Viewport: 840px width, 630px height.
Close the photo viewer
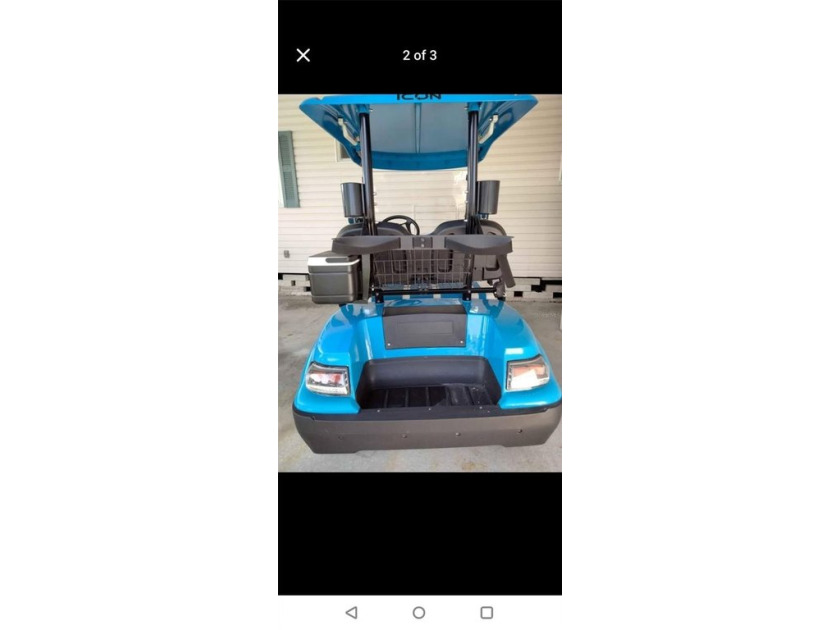pyautogui.click(x=303, y=55)
